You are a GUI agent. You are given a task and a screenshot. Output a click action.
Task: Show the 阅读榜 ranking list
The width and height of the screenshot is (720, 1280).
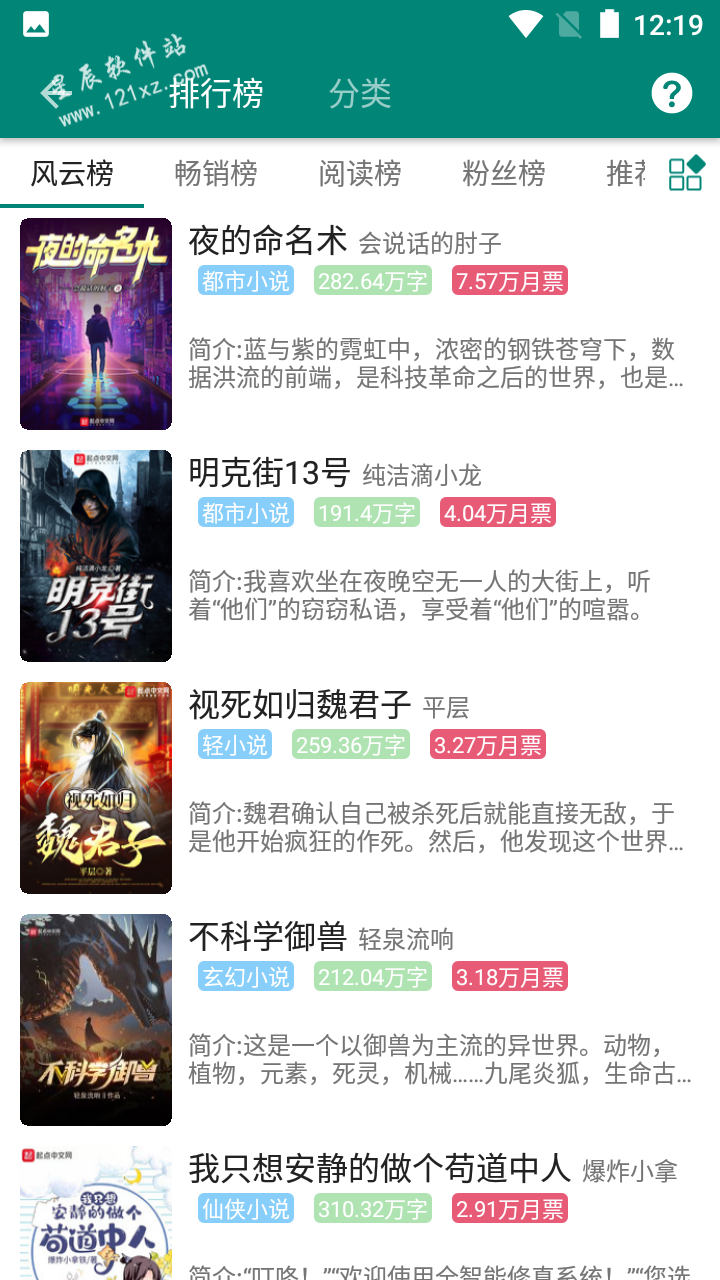pyautogui.click(x=360, y=174)
